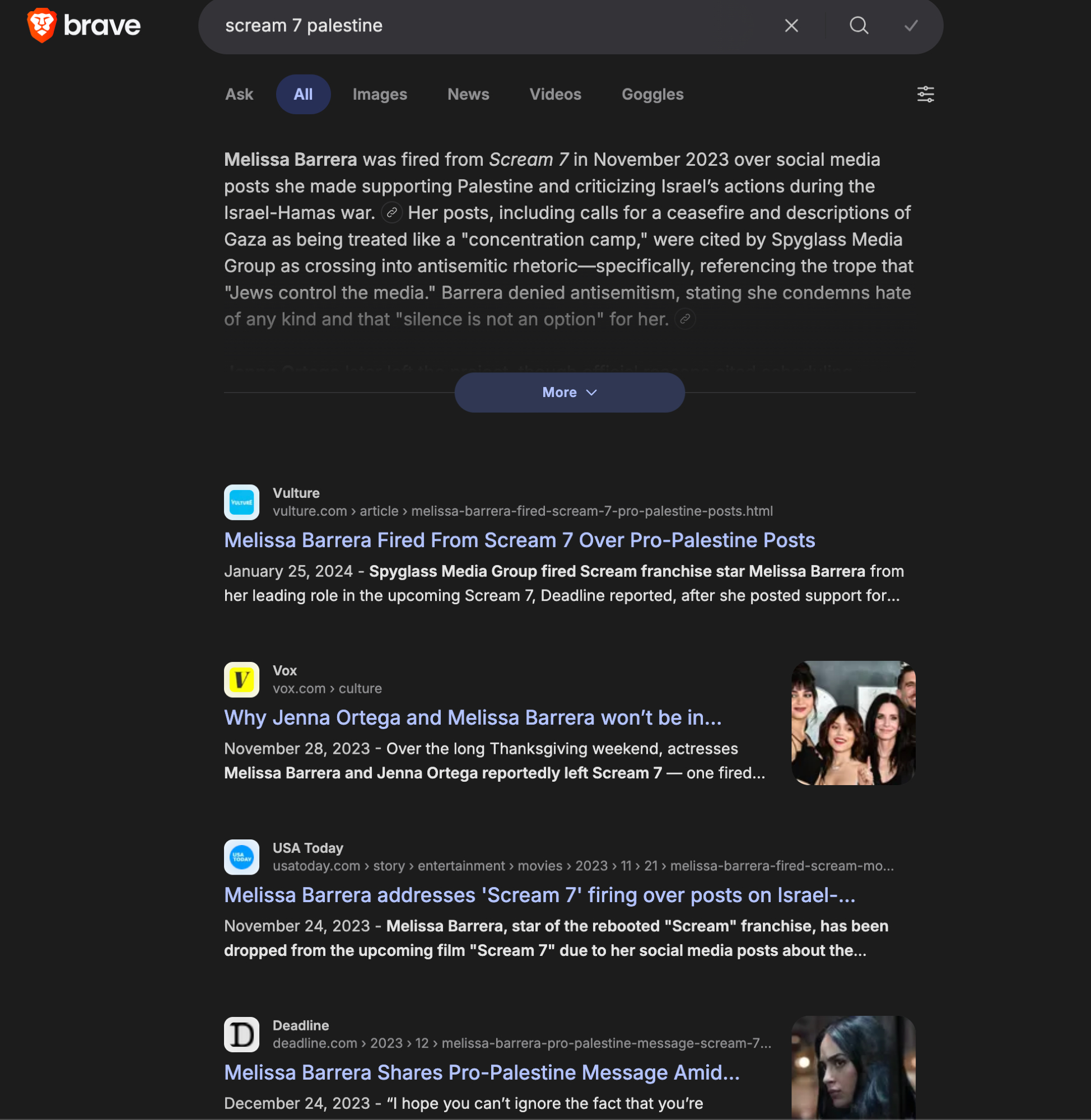Open the Vulture article on Barrera firing
The width and height of the screenshot is (1091, 1120).
pyautogui.click(x=519, y=540)
